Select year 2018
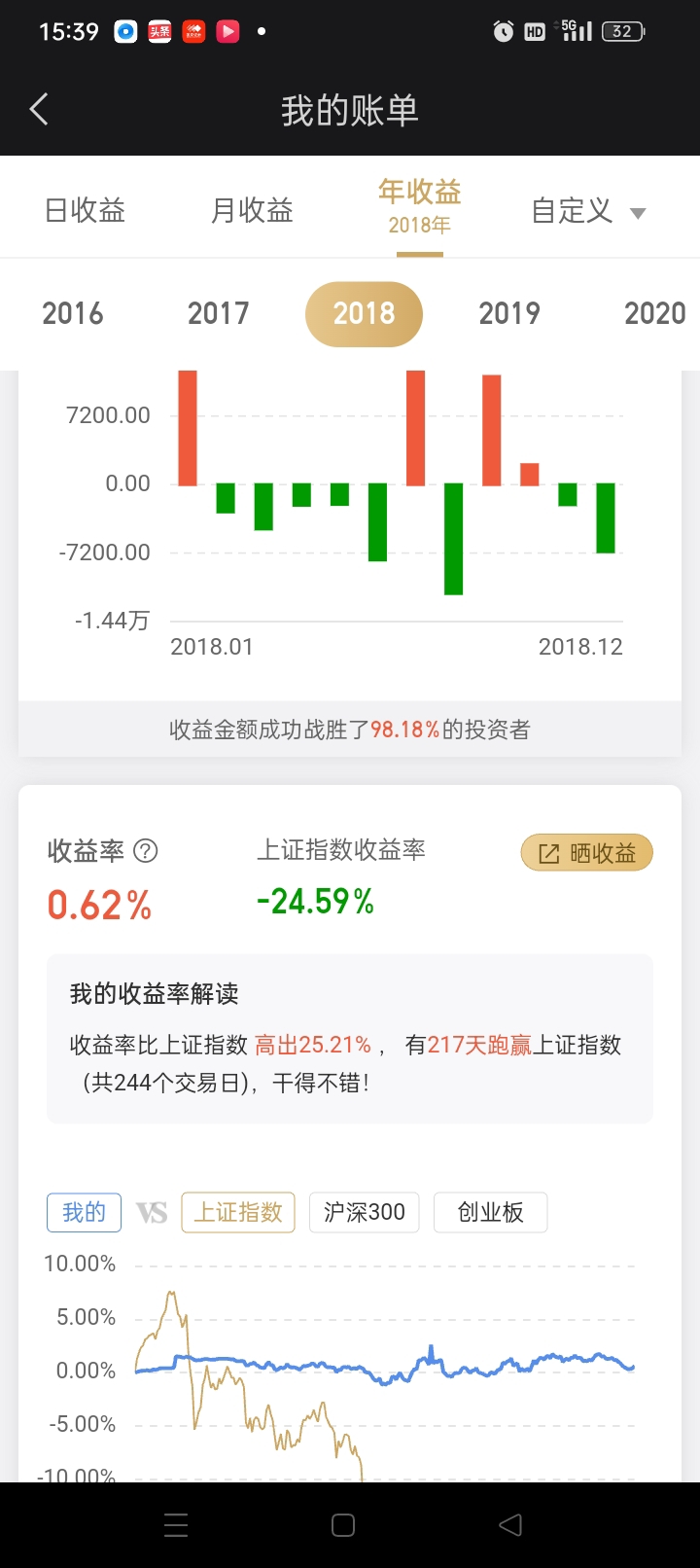This screenshot has width=700, height=1568. tap(364, 313)
